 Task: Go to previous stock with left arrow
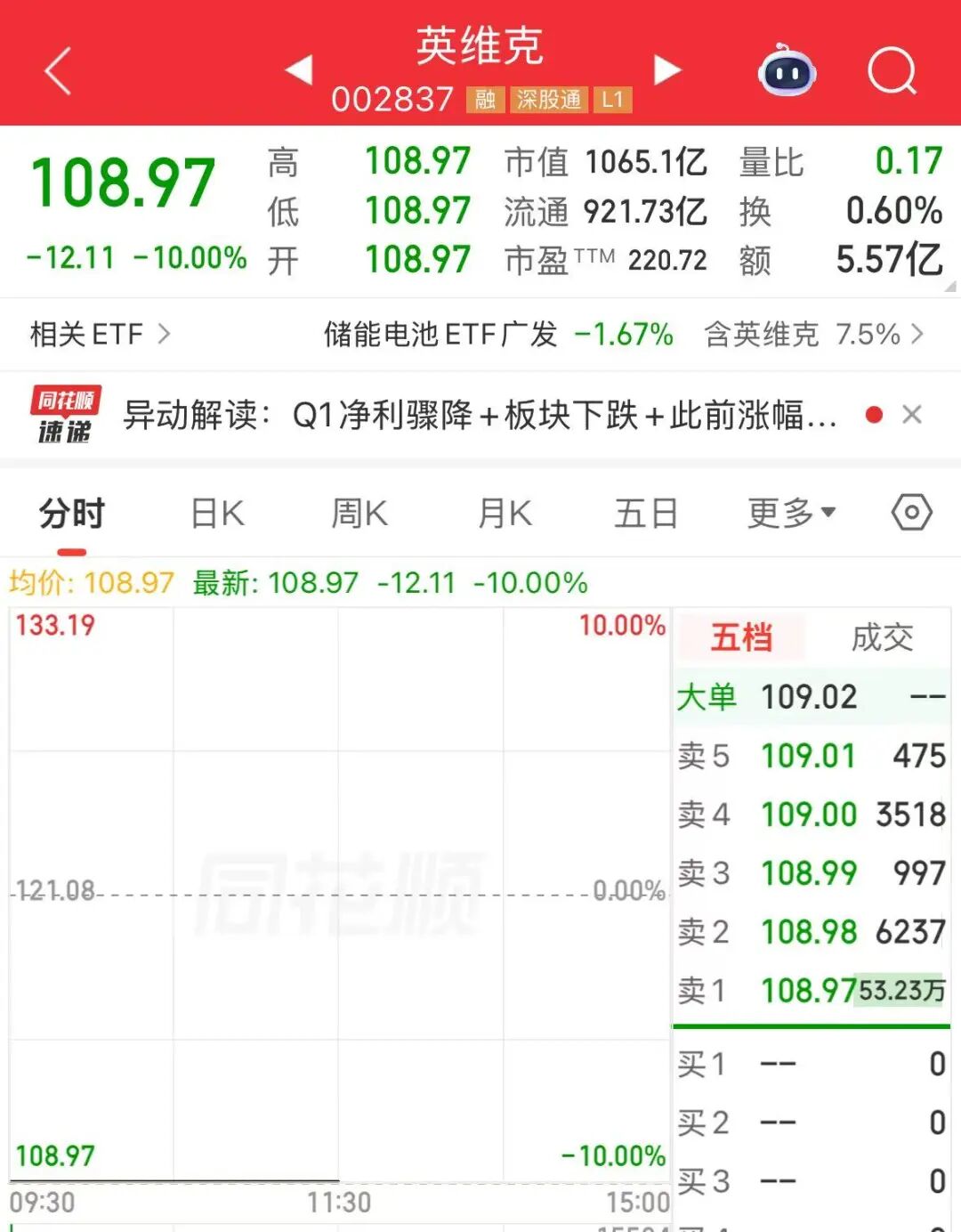[299, 69]
